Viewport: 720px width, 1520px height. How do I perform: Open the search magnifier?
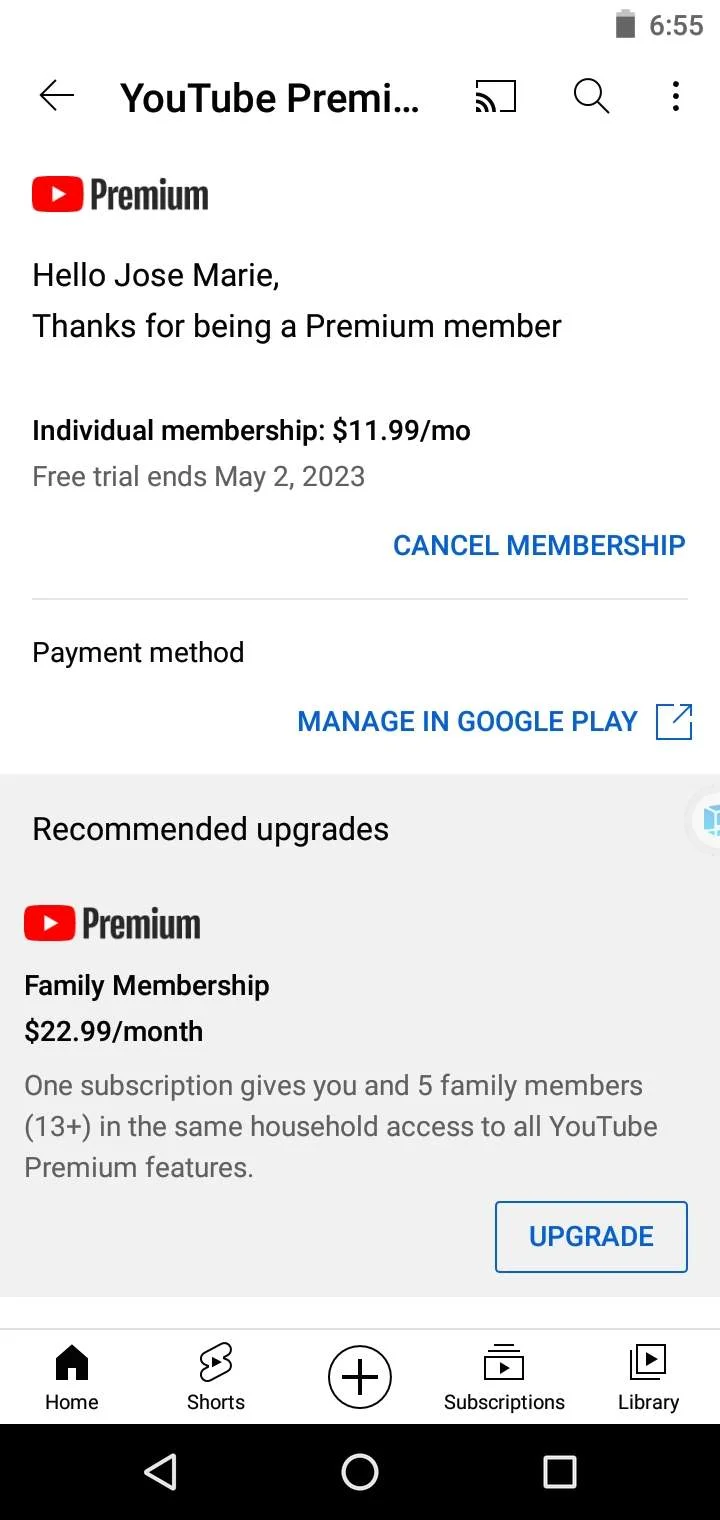591,96
